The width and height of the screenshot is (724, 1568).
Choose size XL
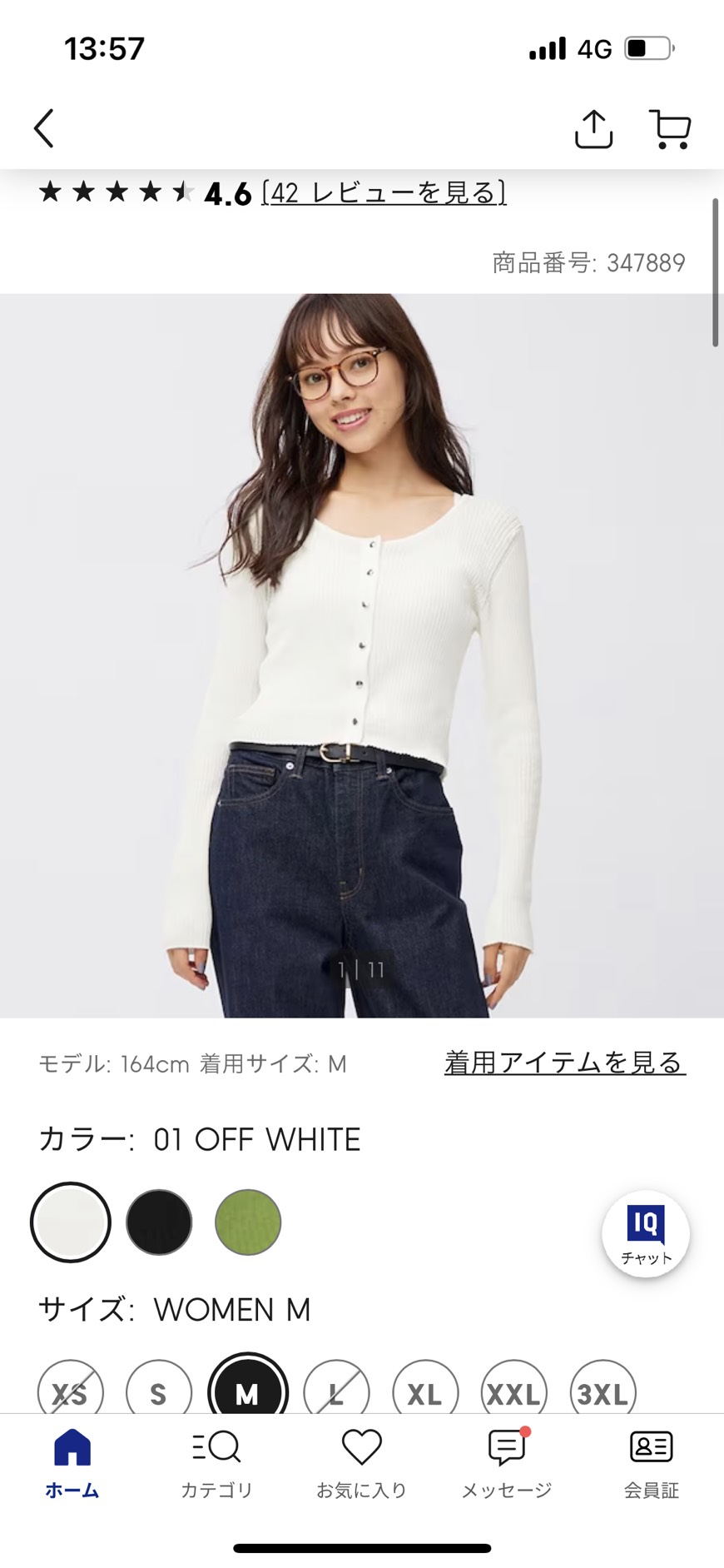click(425, 1391)
